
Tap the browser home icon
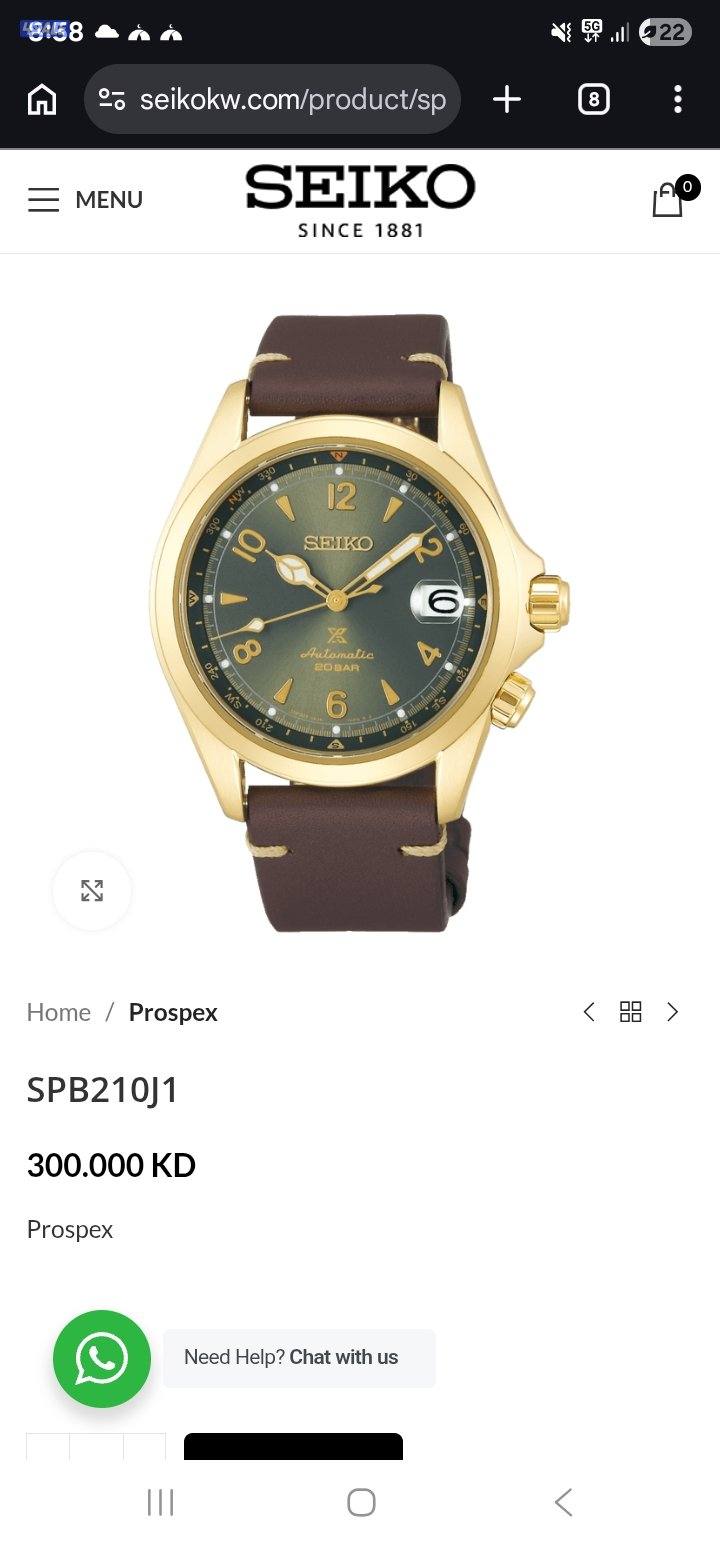pyautogui.click(x=40, y=99)
